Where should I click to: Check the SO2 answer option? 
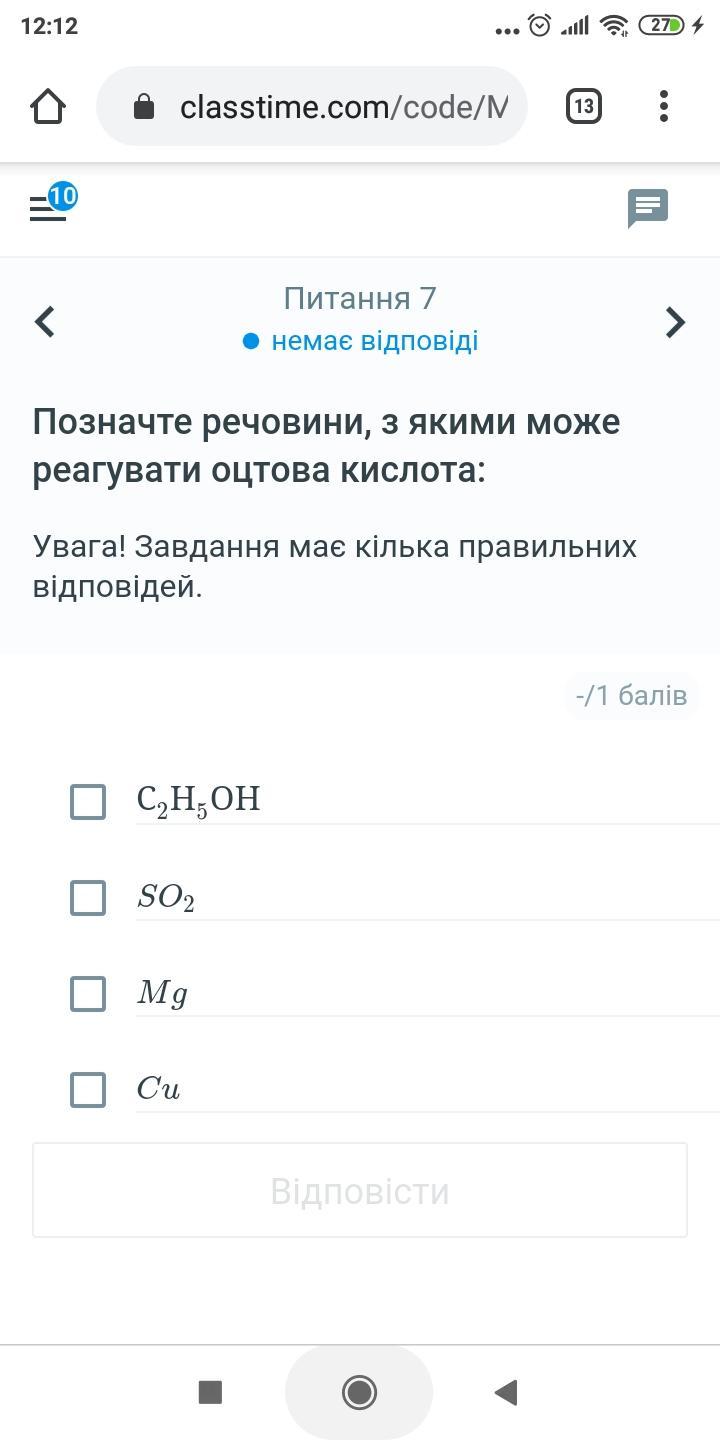(88, 897)
